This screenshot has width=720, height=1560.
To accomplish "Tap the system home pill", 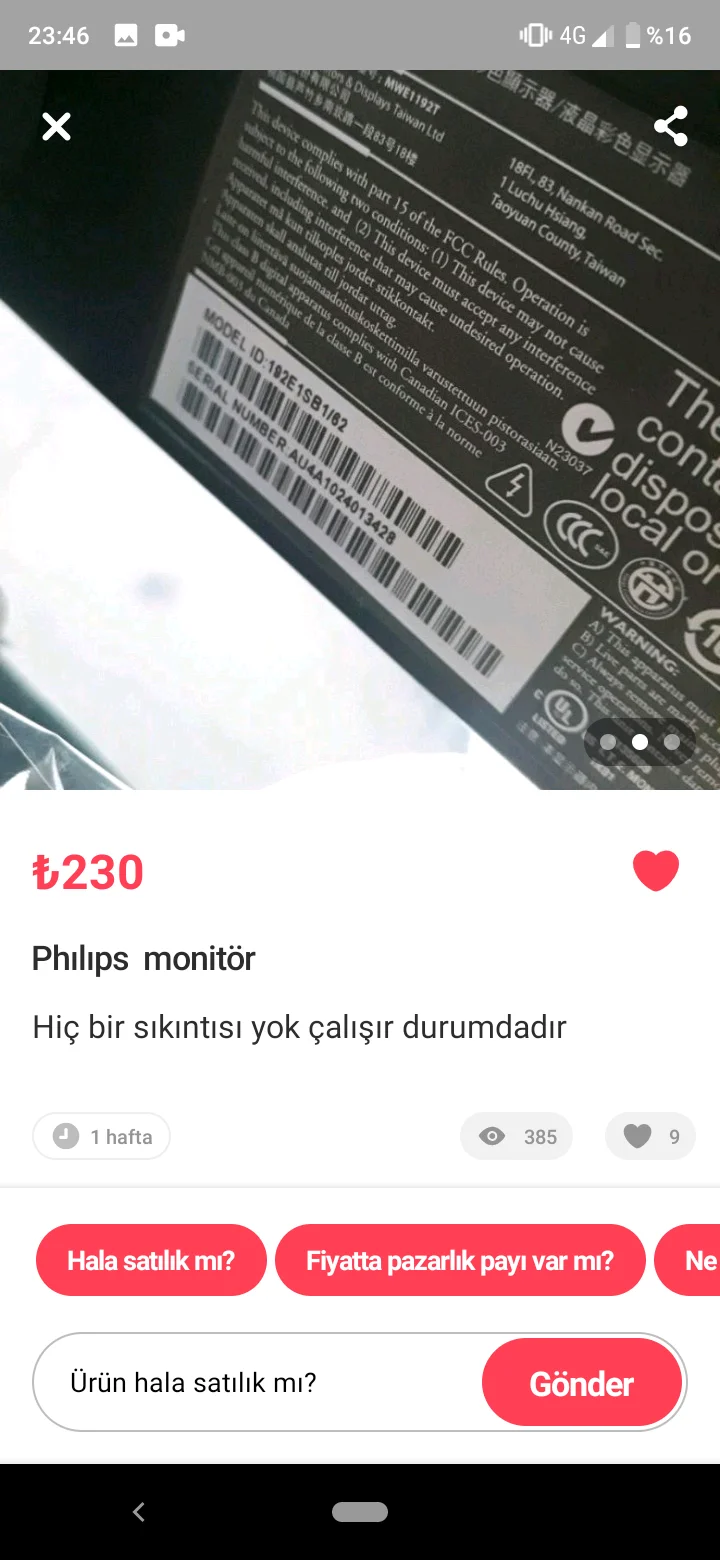I will [x=360, y=1512].
